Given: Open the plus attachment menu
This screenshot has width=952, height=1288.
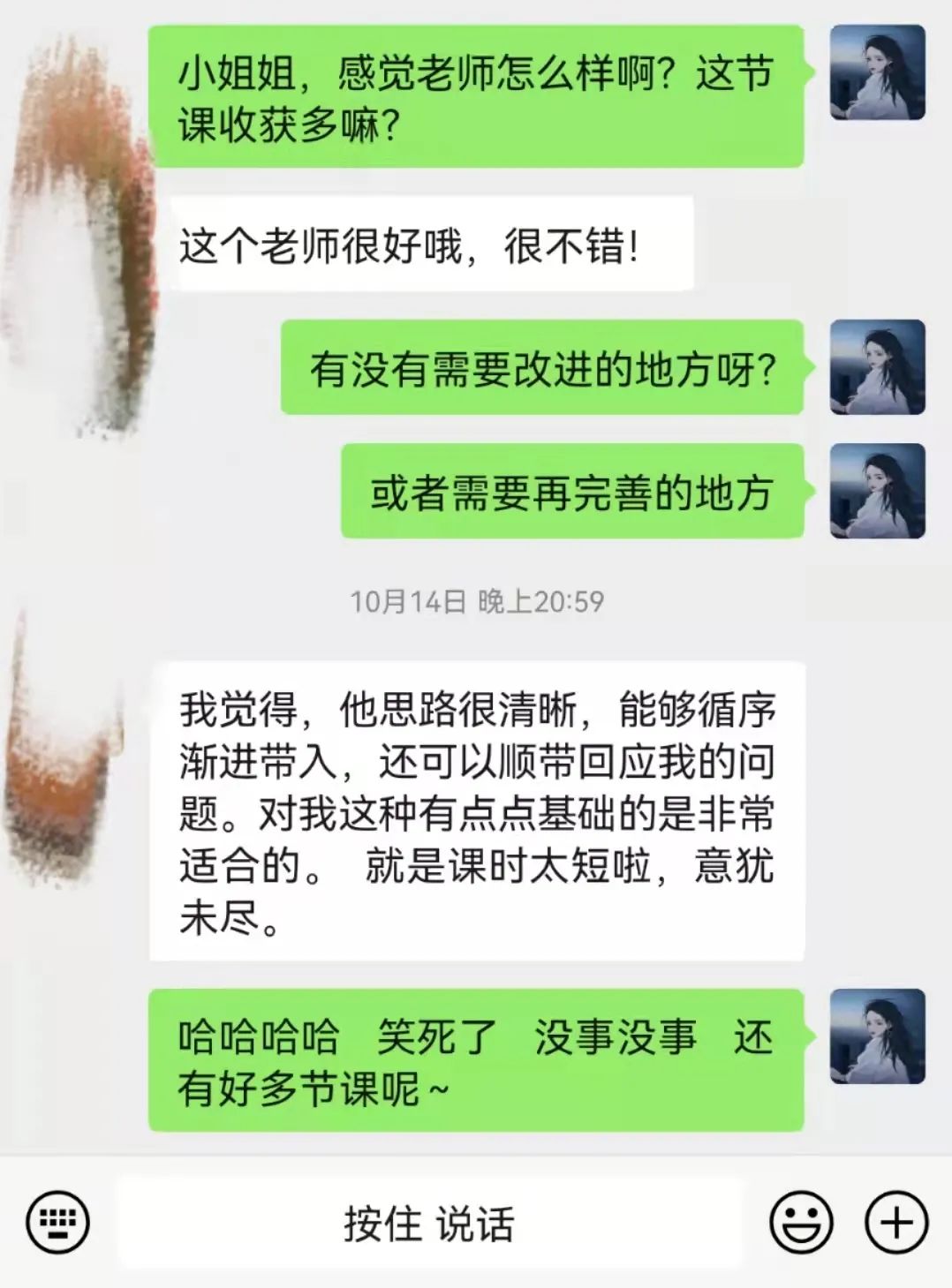Looking at the screenshot, I should click(896, 1223).
